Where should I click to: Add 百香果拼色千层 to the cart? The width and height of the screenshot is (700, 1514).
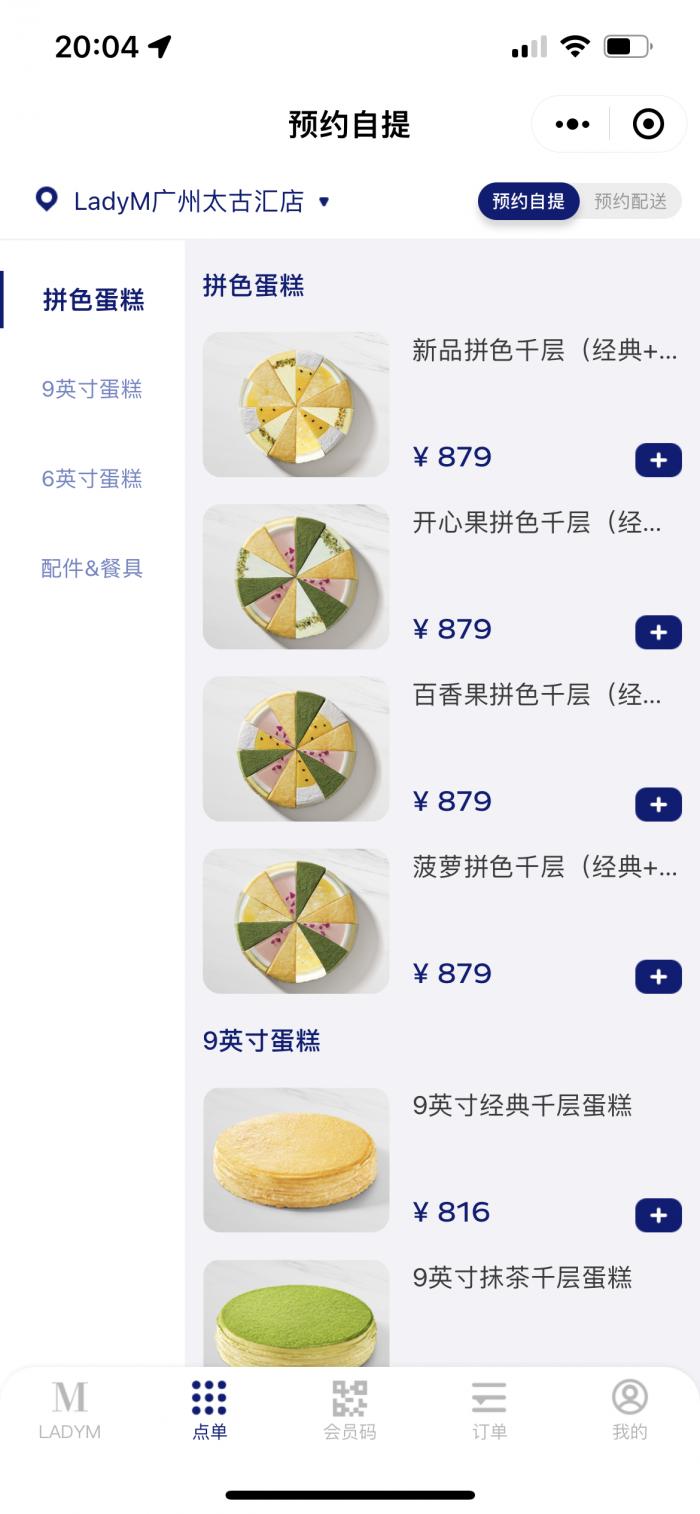658,804
